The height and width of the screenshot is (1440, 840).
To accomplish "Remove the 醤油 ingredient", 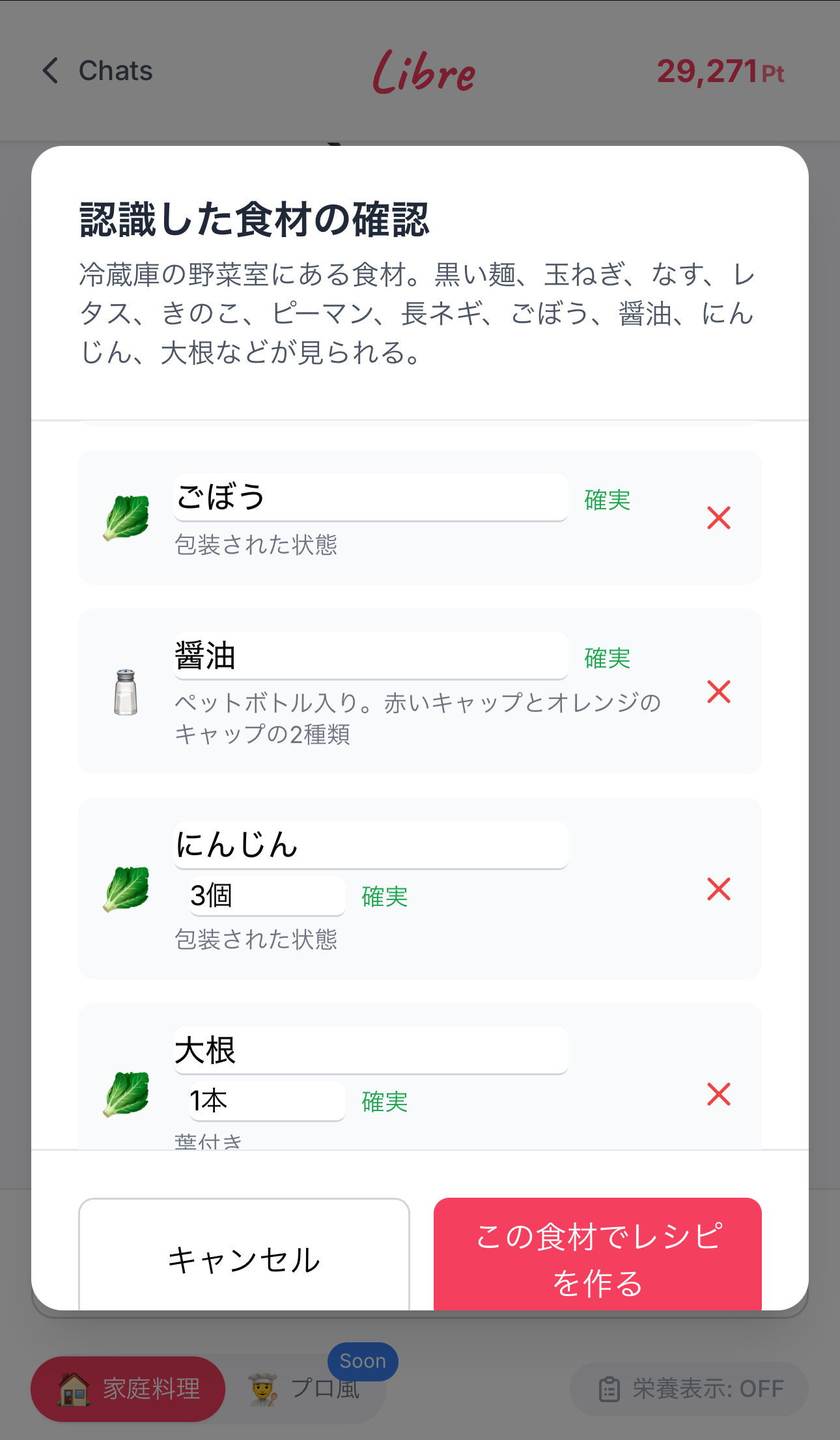I will 718,692.
